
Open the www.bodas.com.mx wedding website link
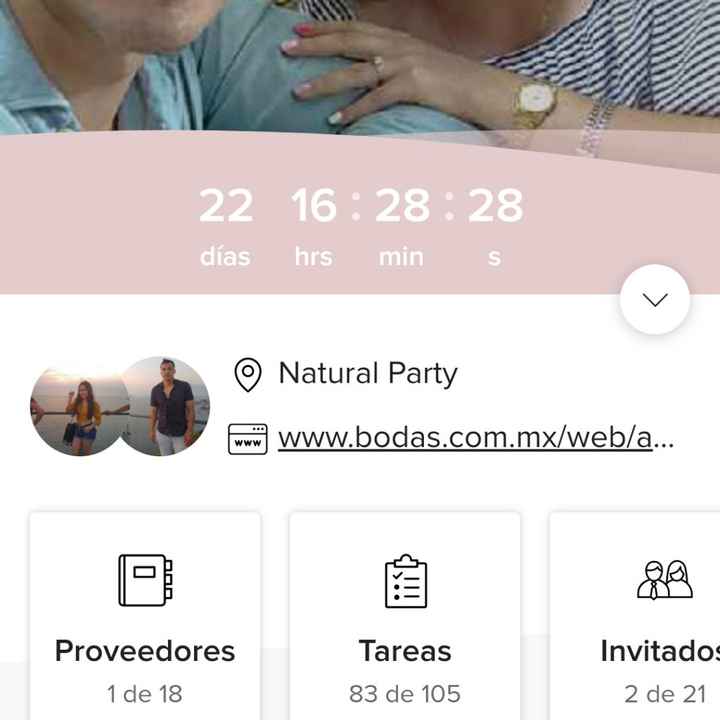[475, 438]
